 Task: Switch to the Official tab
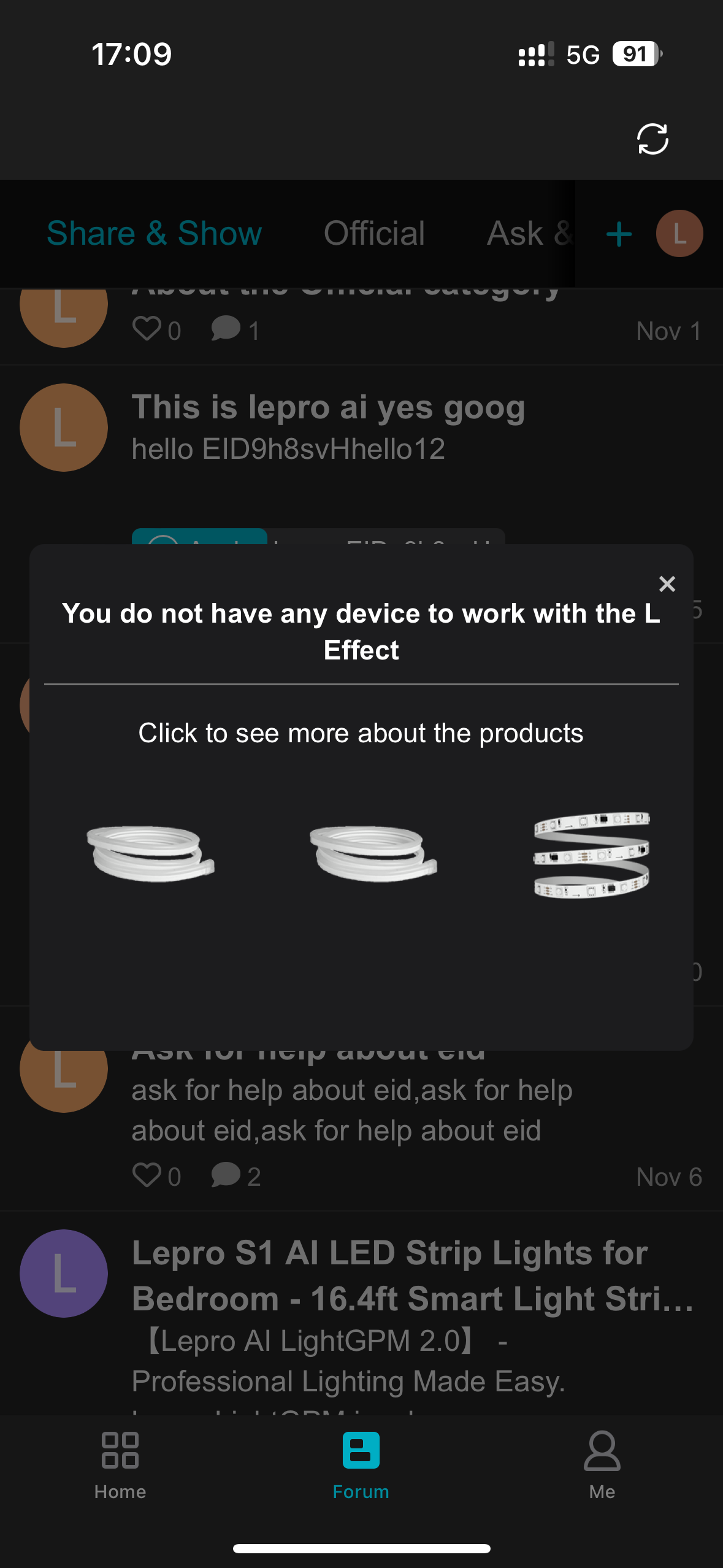tap(374, 234)
